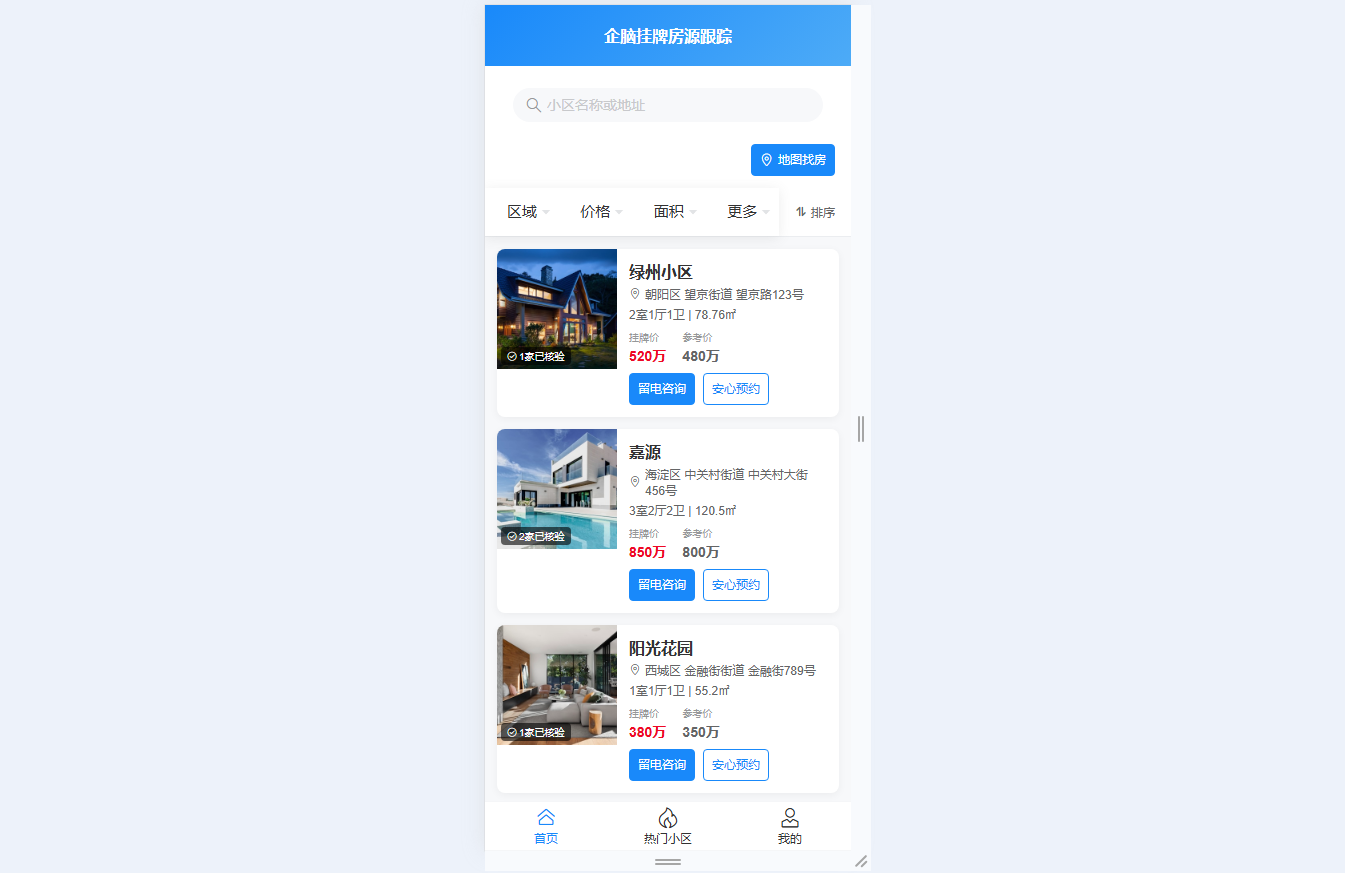Switch to the 我的 tab
This screenshot has height=873, width=1345.
tap(789, 827)
